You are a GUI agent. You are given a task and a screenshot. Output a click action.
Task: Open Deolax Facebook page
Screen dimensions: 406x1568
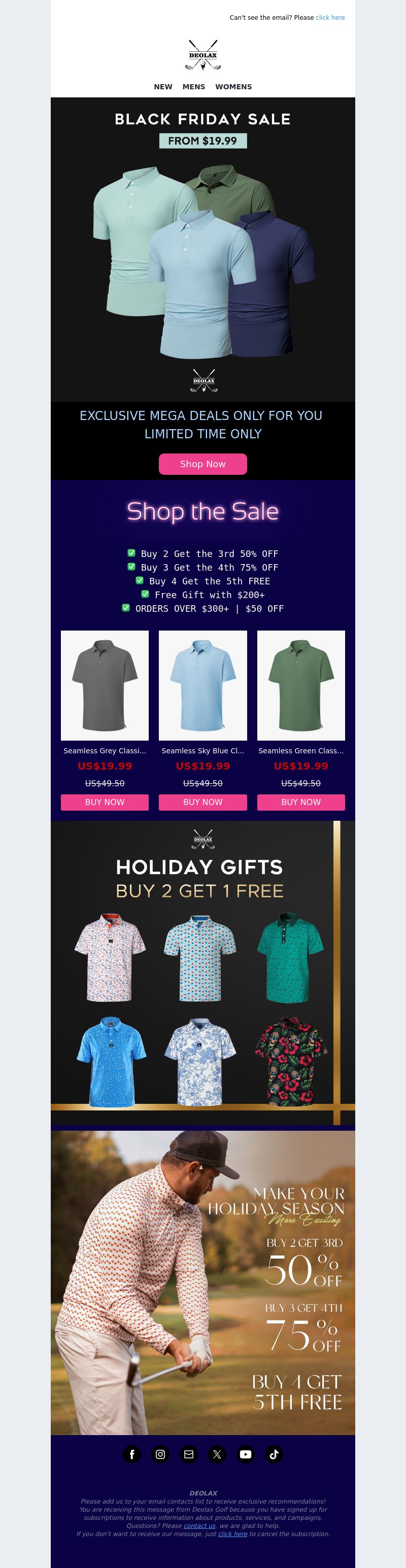point(132,1454)
